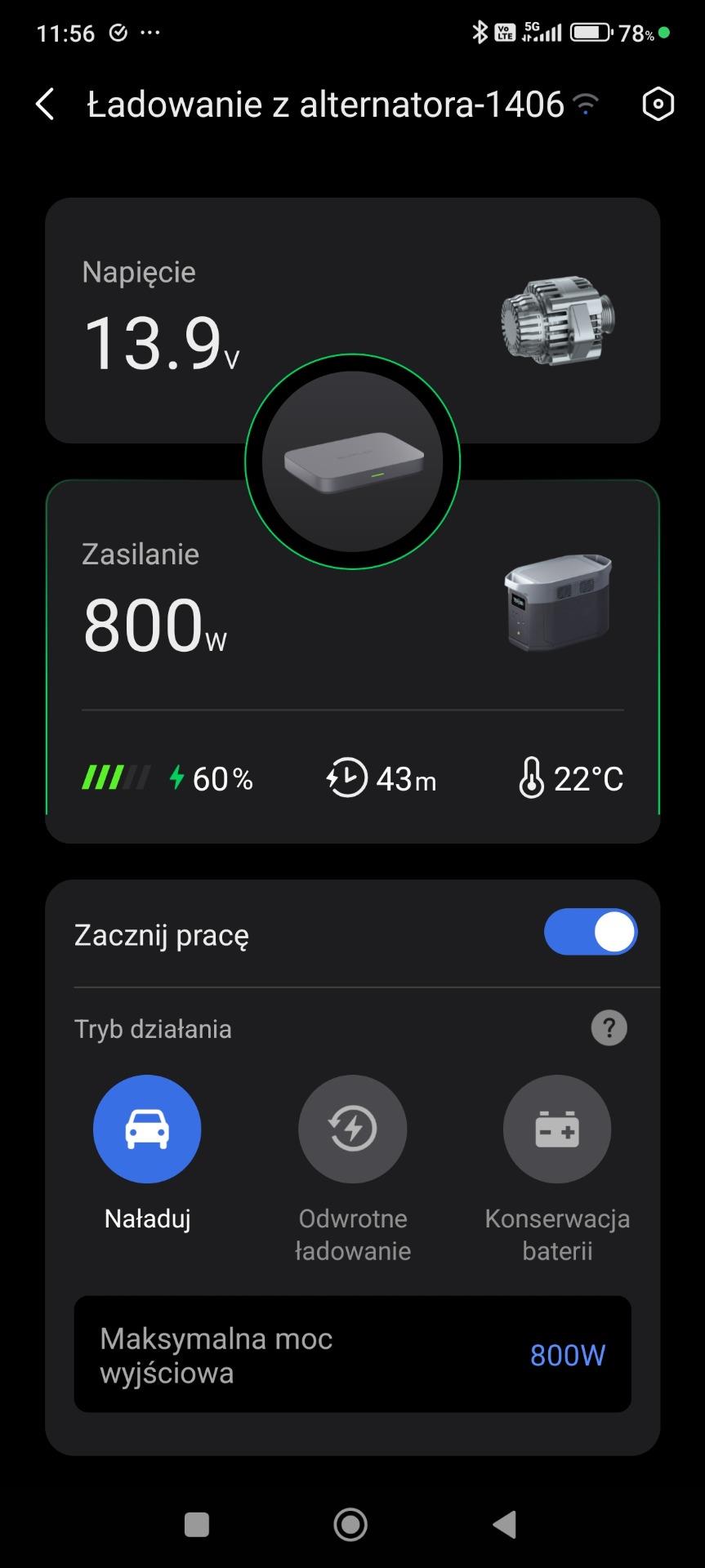Open the device settings hexagon icon
This screenshot has height=1568, width=705.
click(658, 105)
